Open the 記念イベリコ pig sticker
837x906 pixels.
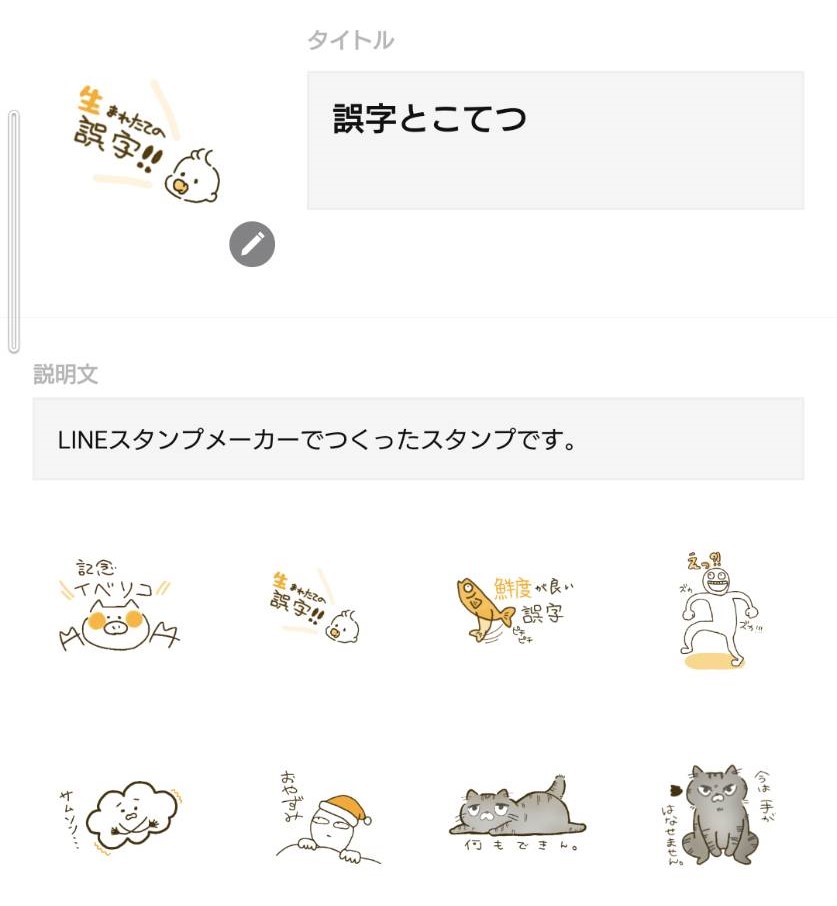coord(119,608)
